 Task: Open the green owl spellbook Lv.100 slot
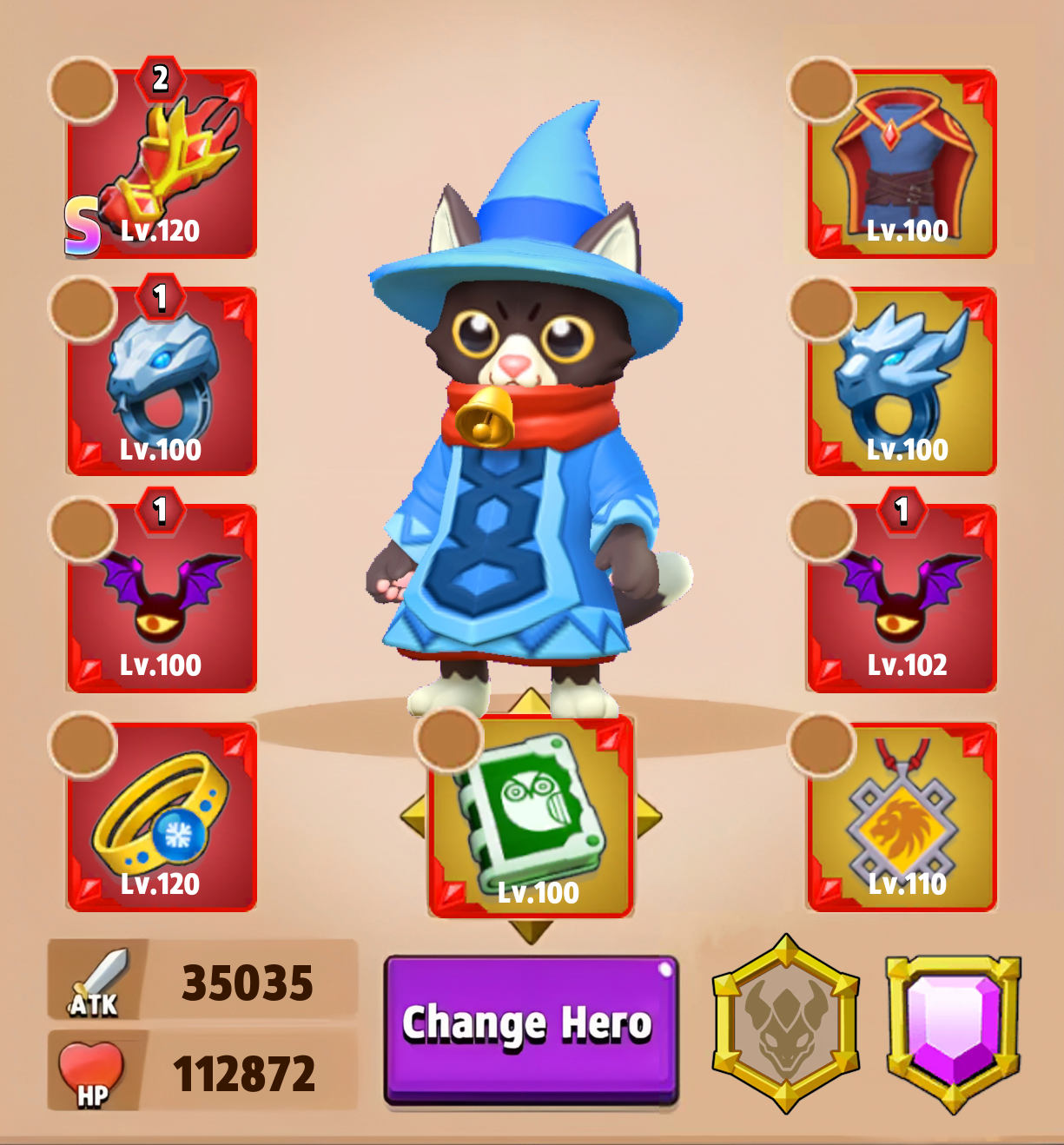coord(531,817)
